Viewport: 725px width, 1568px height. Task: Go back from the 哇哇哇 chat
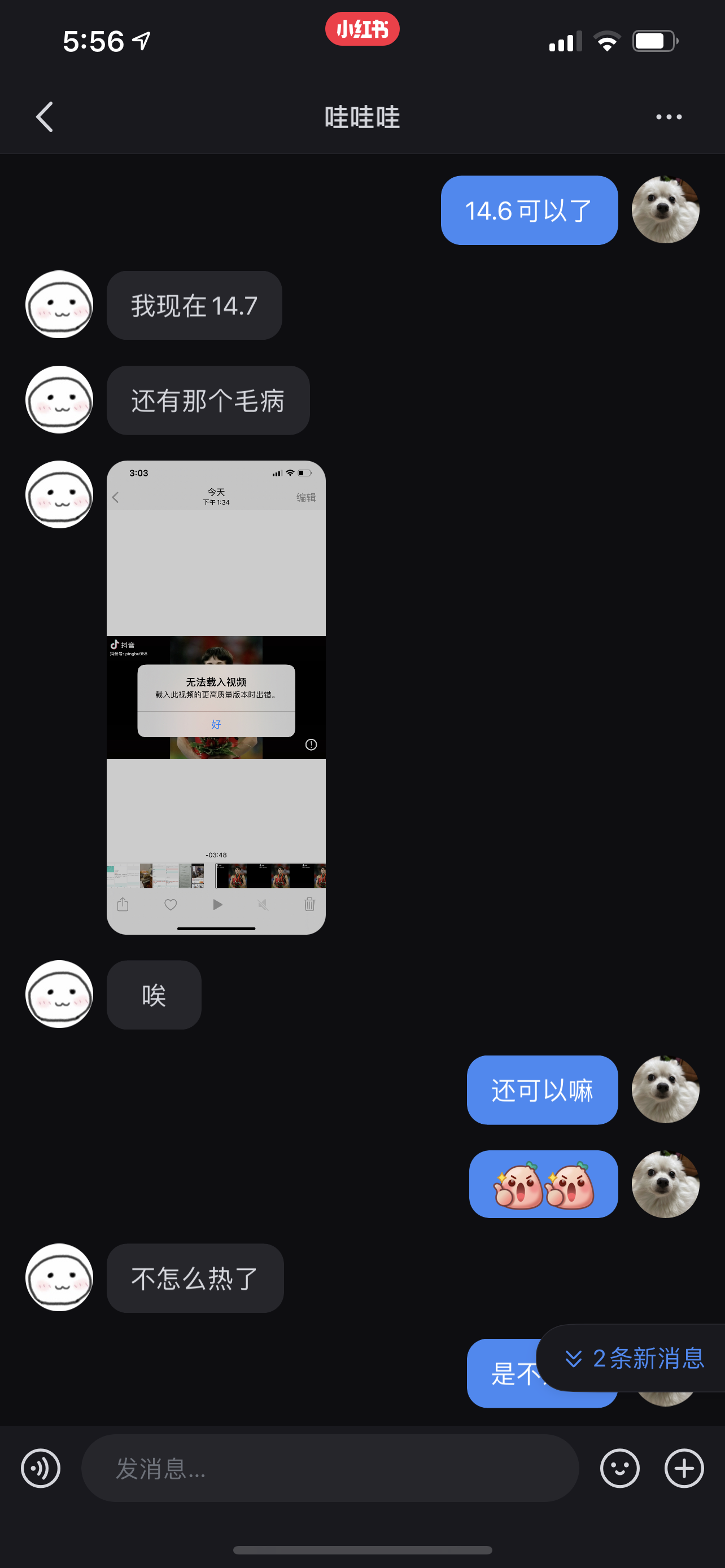click(45, 117)
